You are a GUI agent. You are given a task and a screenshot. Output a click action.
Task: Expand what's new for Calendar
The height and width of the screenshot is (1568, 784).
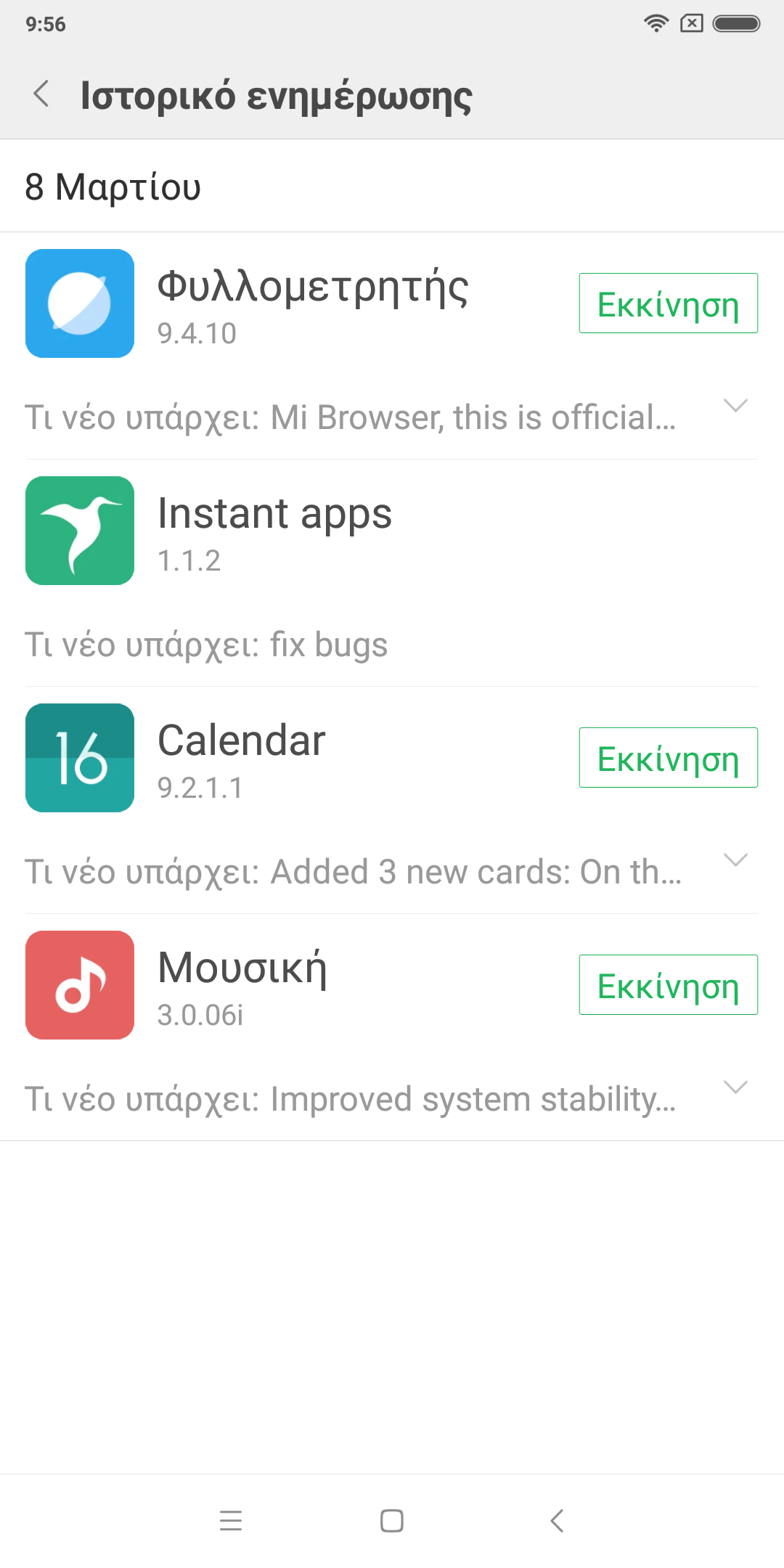pyautogui.click(x=735, y=860)
